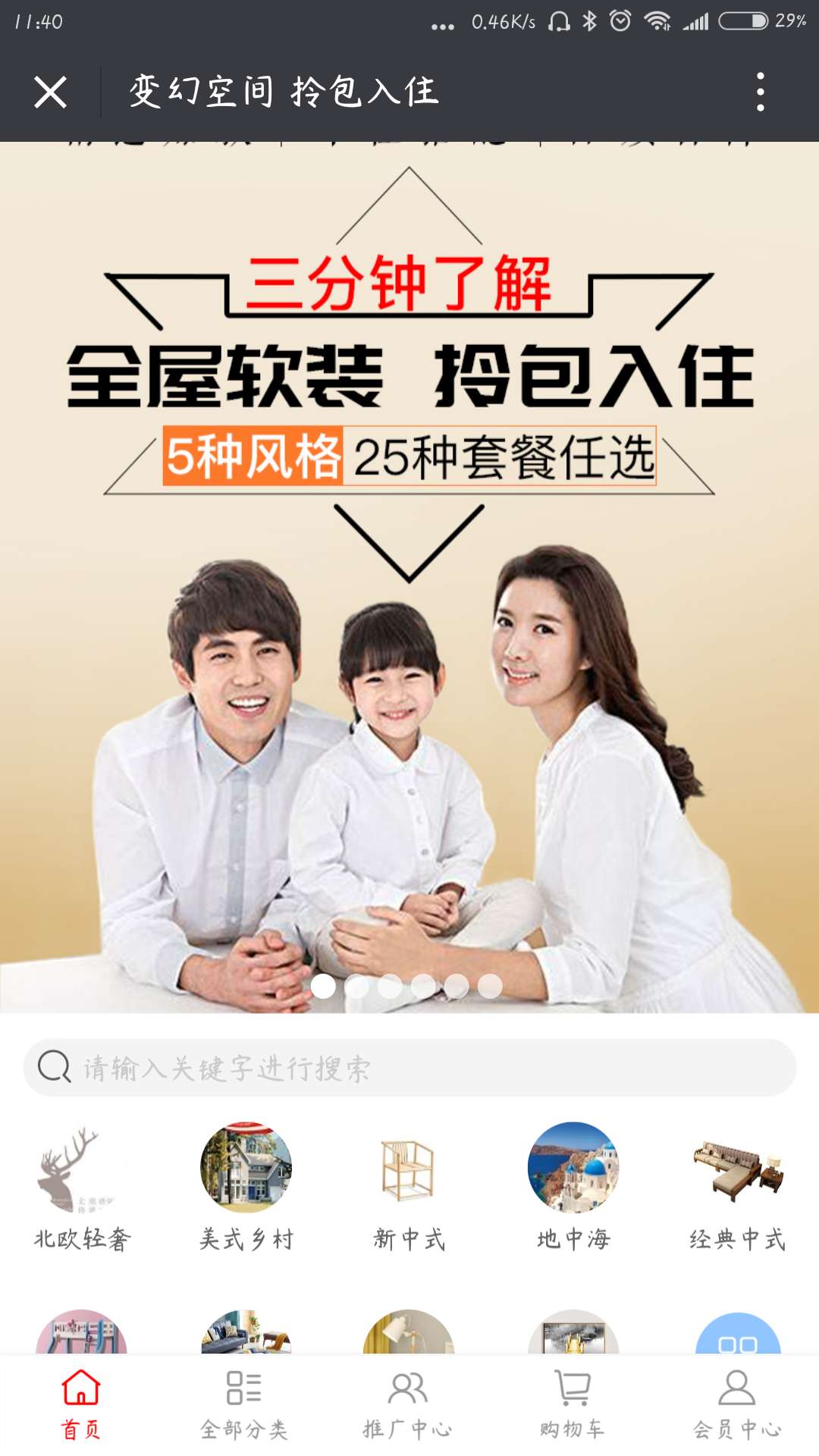Open the 三分钟了解 全屋软装 banner
Viewport: 819px width, 1456px height.
[x=409, y=576]
